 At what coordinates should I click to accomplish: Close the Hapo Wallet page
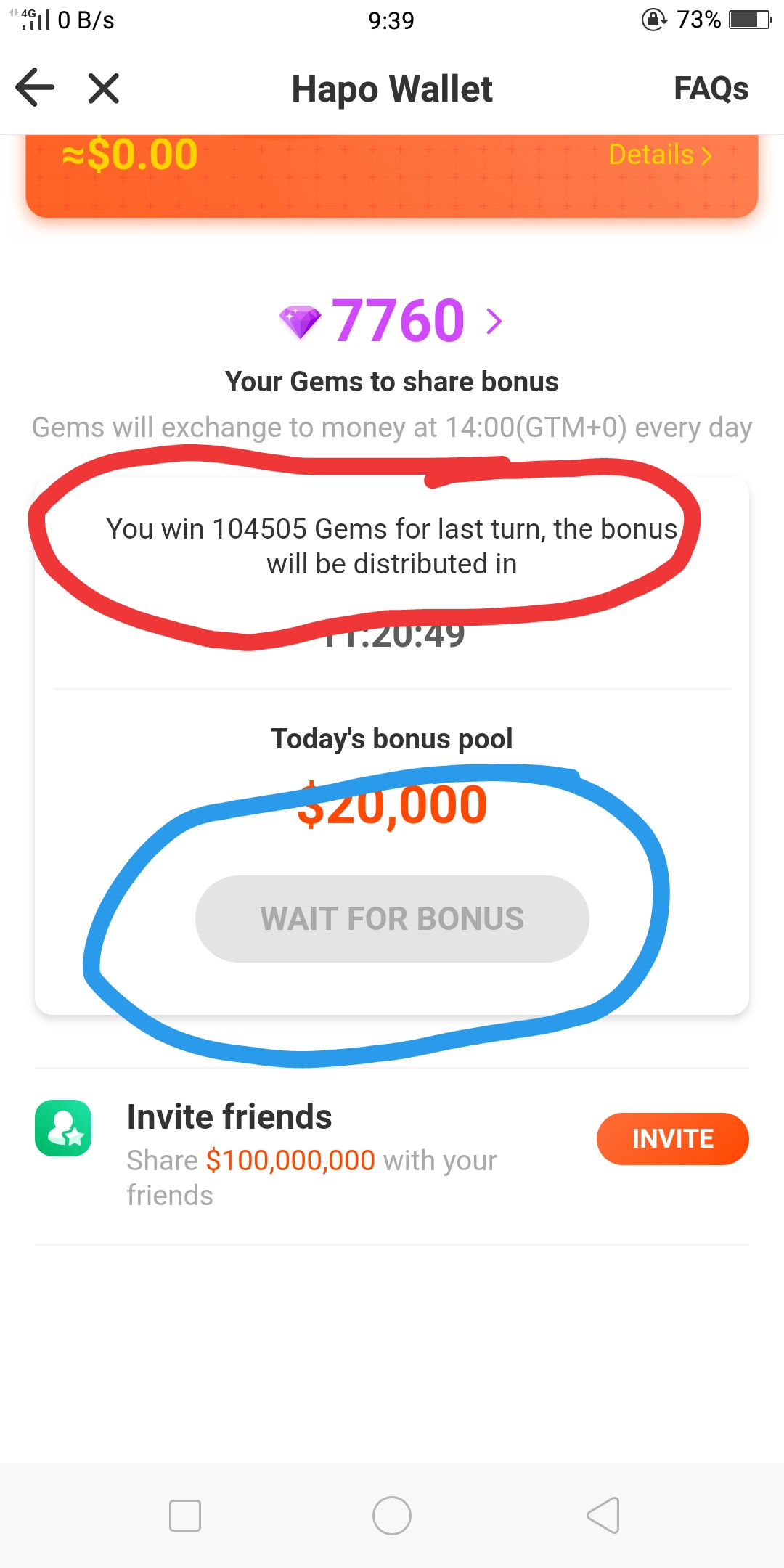tap(103, 89)
